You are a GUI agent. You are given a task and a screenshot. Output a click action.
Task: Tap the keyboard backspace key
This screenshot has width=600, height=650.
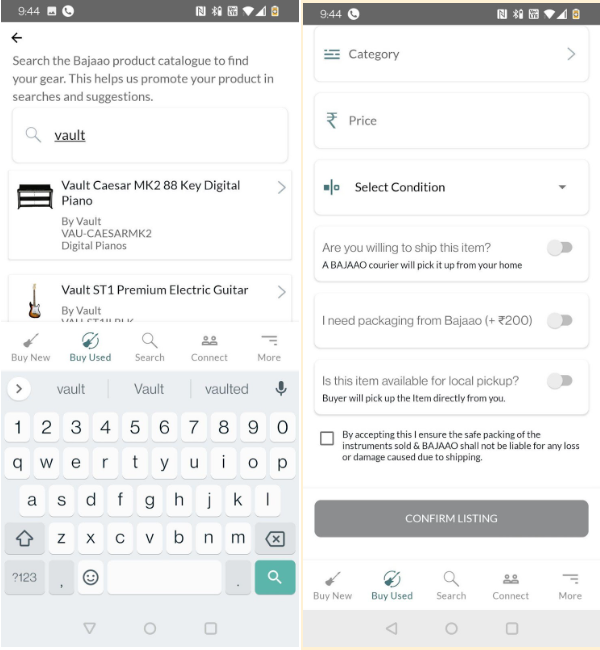(274, 538)
